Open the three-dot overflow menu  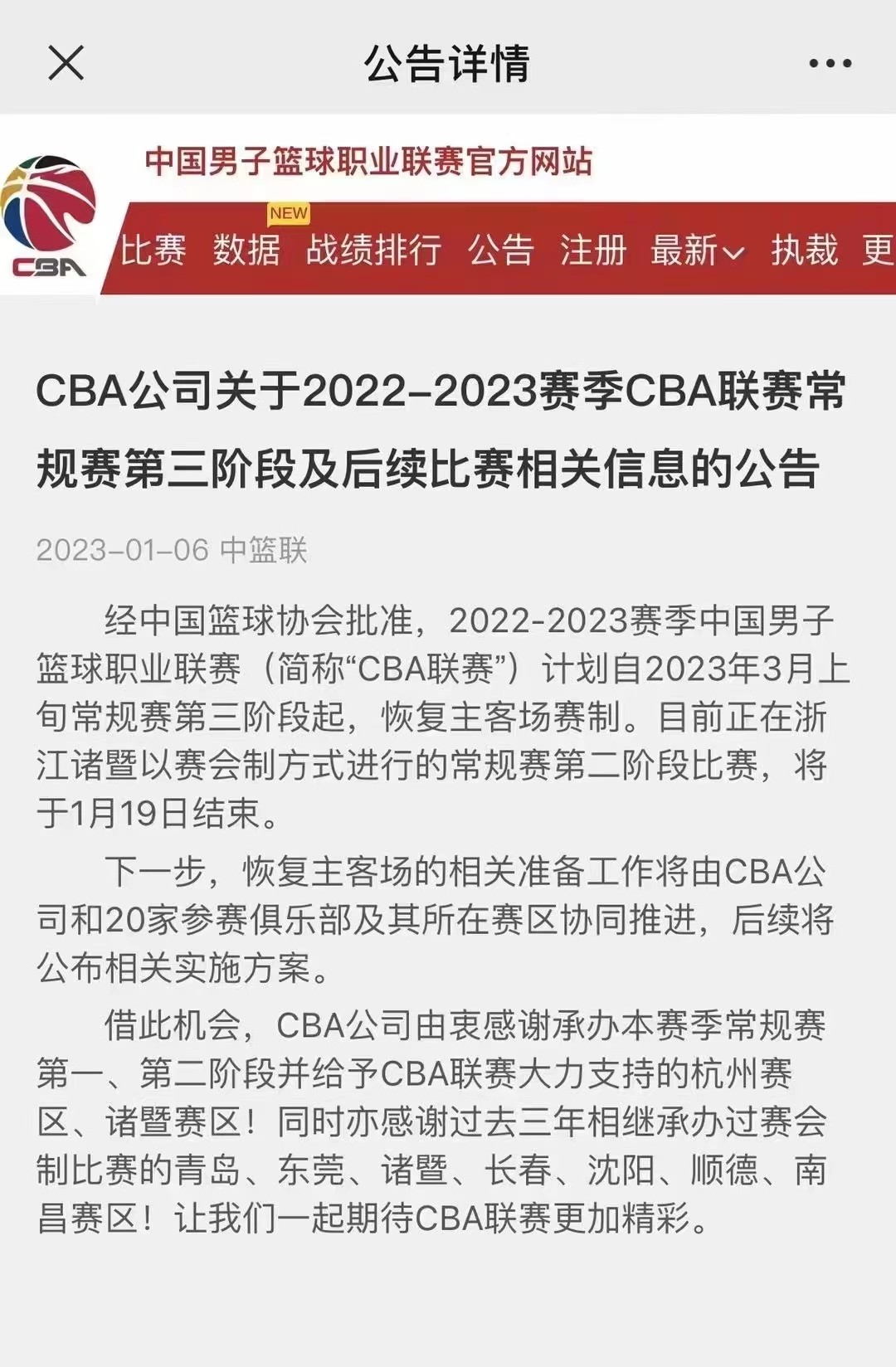click(830, 63)
